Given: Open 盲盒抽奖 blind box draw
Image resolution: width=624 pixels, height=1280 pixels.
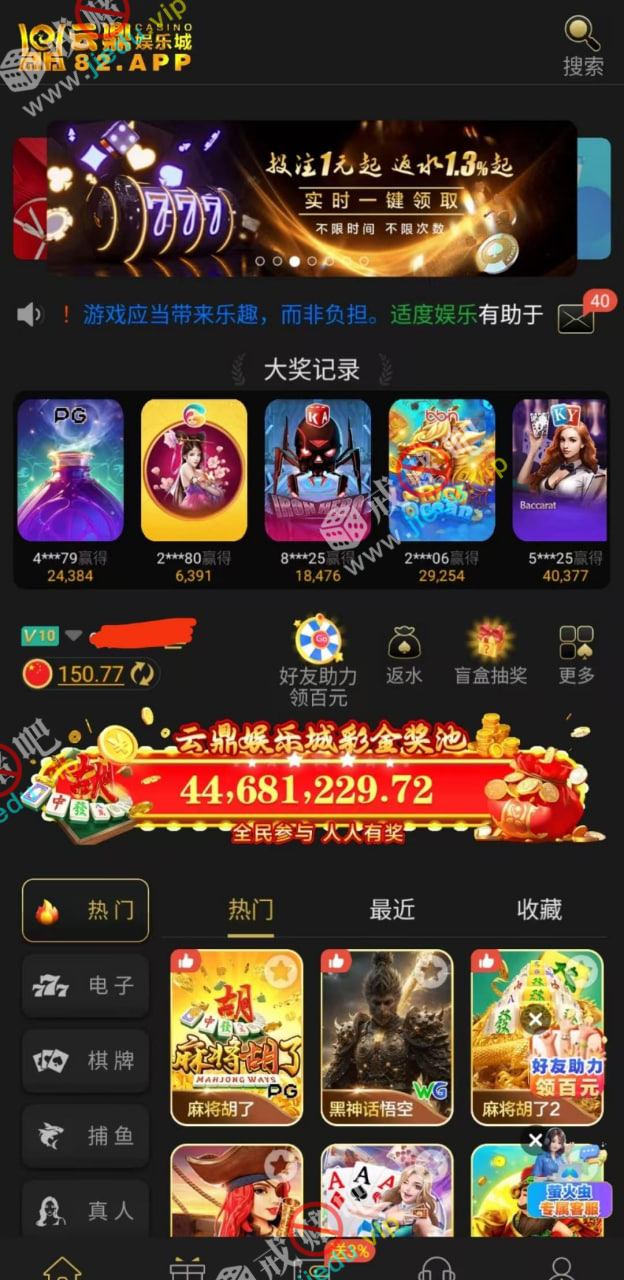Looking at the screenshot, I should [x=490, y=655].
